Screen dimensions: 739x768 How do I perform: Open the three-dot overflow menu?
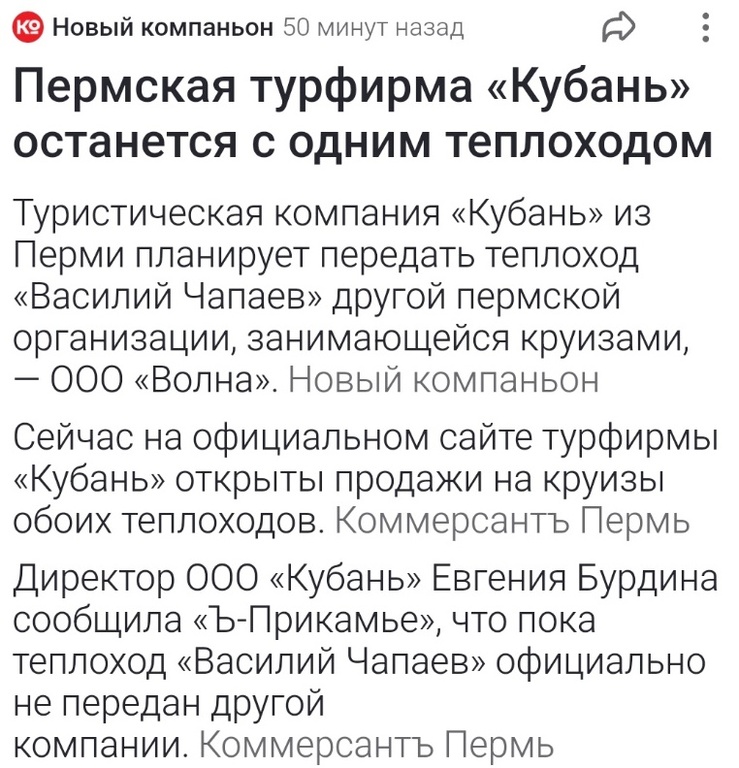[x=706, y=27]
